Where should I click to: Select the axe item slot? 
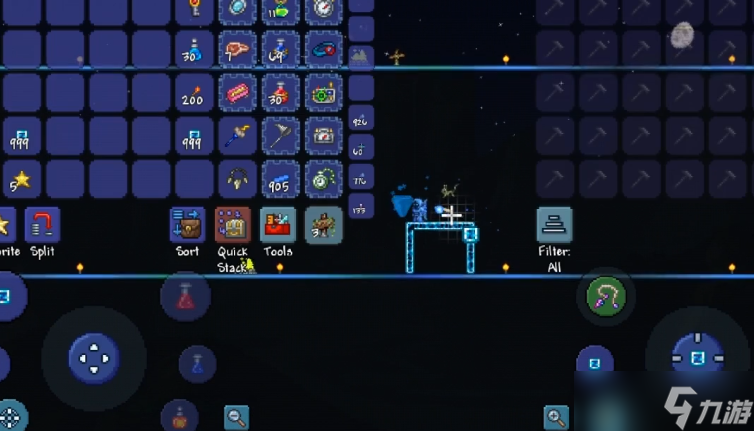(281, 136)
